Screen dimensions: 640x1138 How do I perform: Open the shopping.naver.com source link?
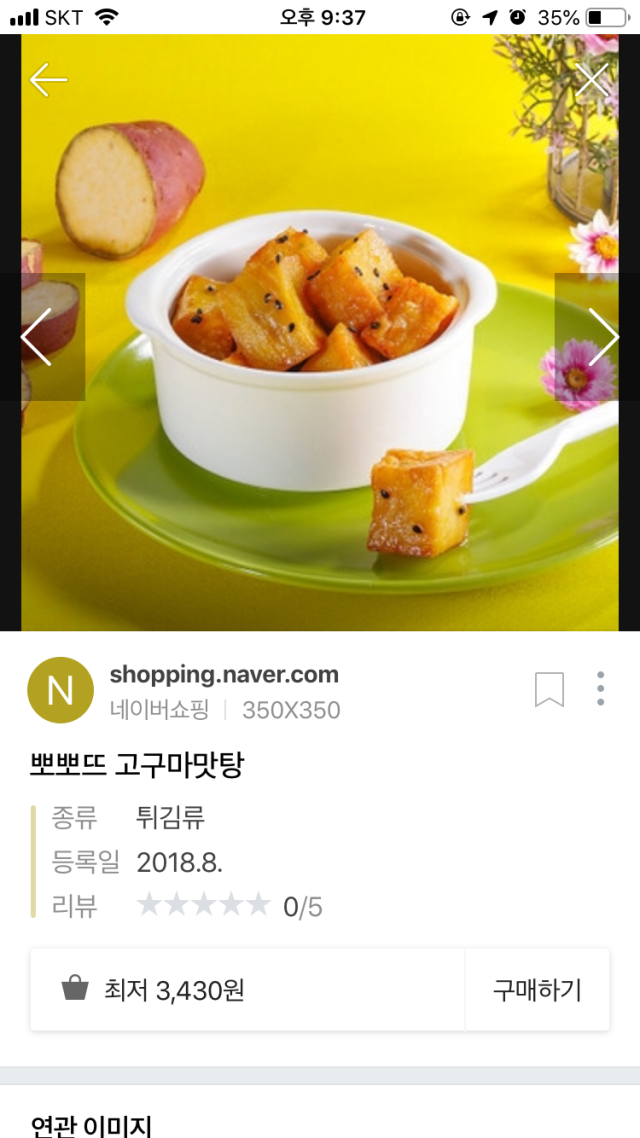click(x=224, y=675)
